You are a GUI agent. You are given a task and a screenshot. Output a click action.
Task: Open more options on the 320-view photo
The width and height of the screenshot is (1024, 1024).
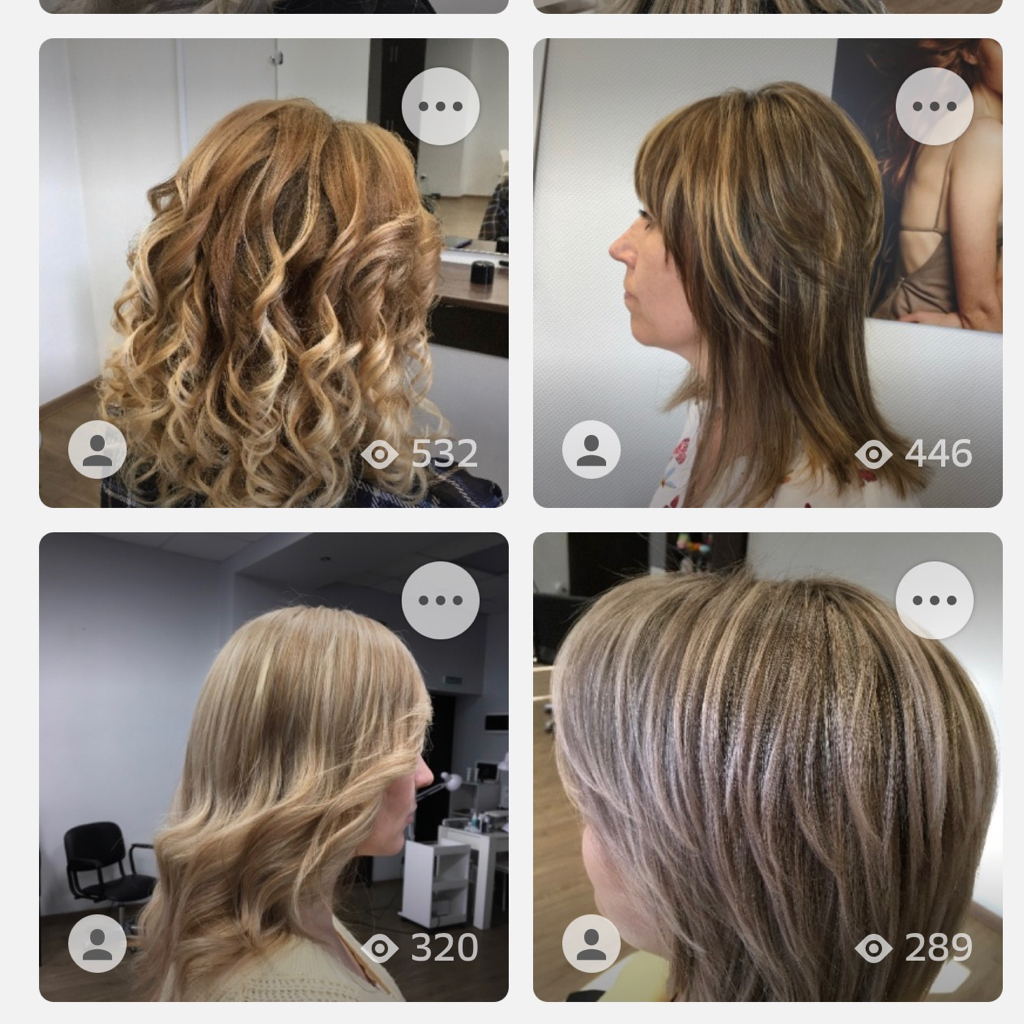click(x=440, y=600)
